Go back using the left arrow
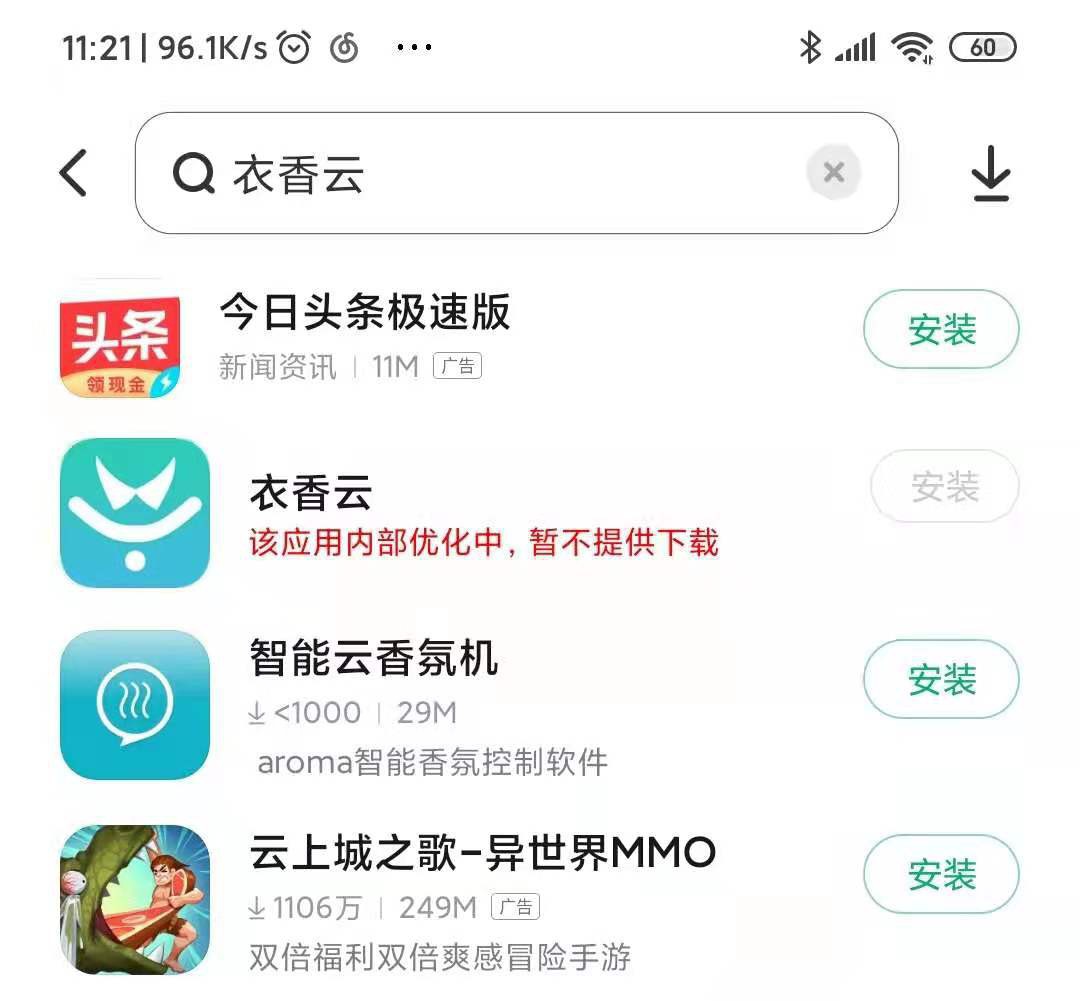 (x=73, y=173)
